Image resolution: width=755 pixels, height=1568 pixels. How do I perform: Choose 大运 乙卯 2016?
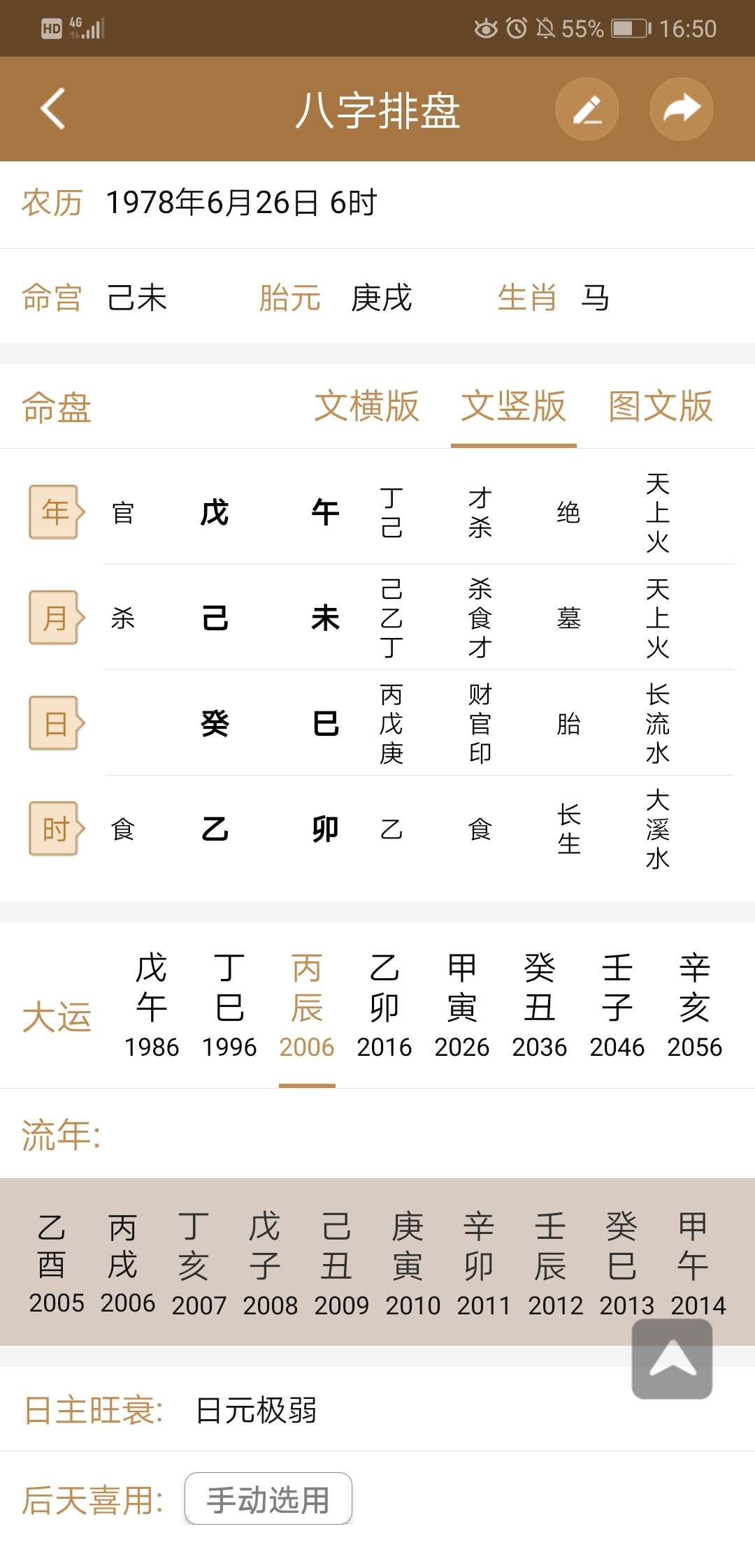(384, 1006)
